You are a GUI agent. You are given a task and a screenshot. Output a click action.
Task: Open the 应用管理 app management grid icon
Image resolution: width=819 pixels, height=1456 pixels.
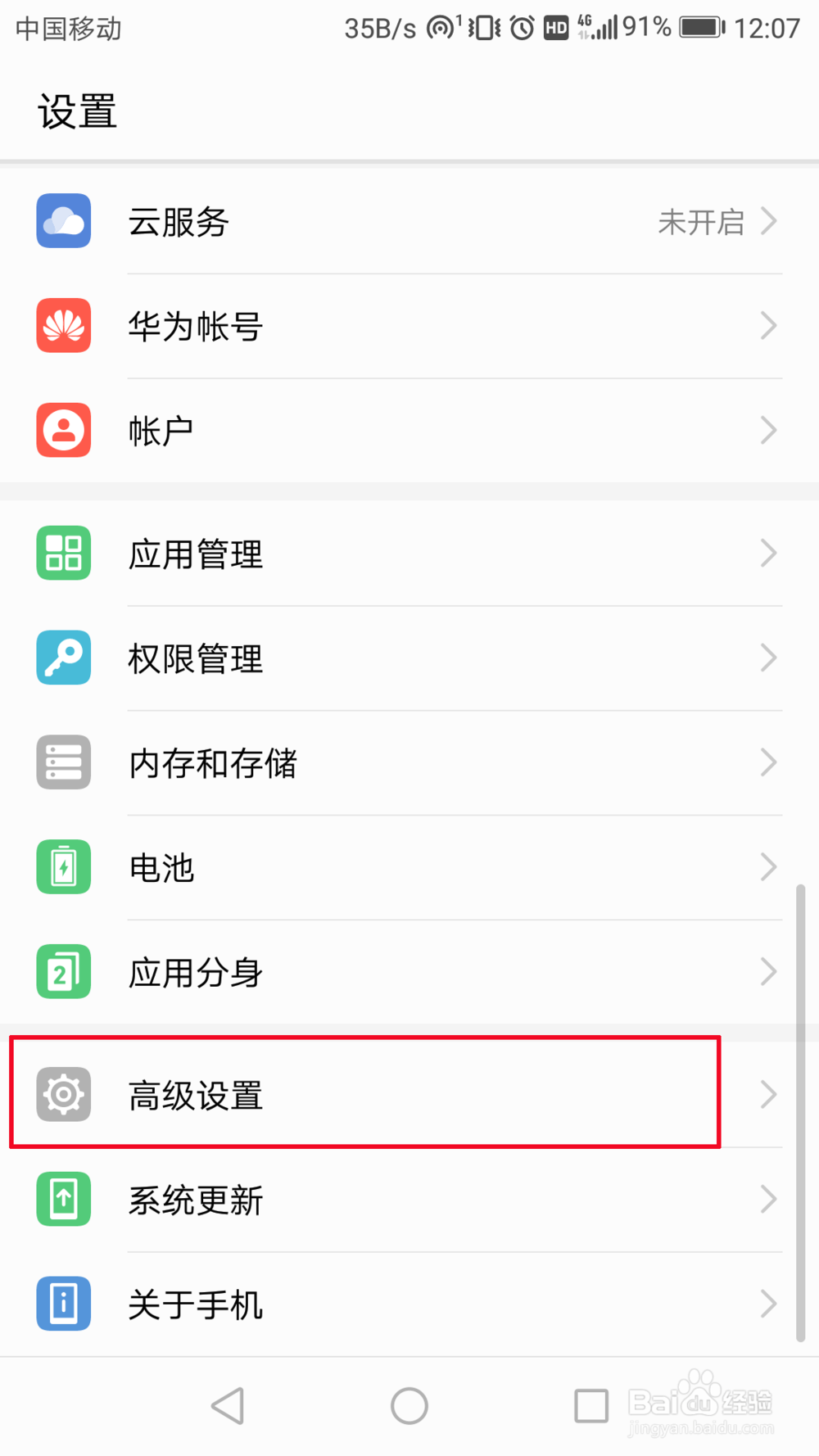click(x=63, y=553)
